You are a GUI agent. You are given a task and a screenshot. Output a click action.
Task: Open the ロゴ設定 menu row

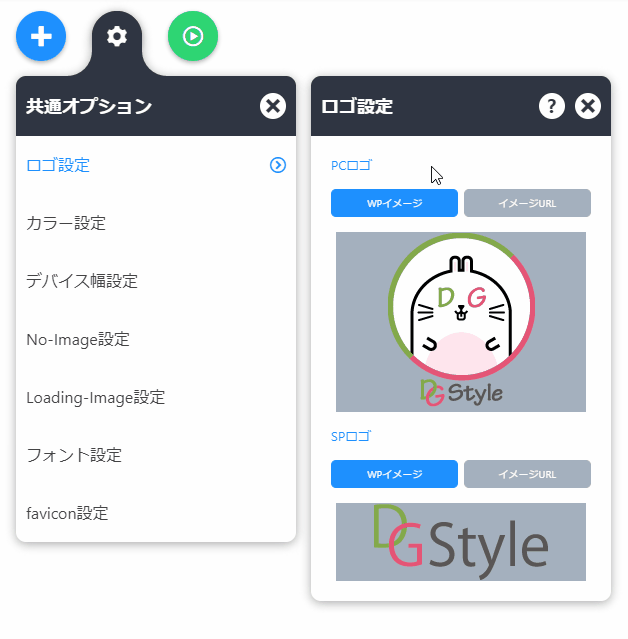(155, 165)
